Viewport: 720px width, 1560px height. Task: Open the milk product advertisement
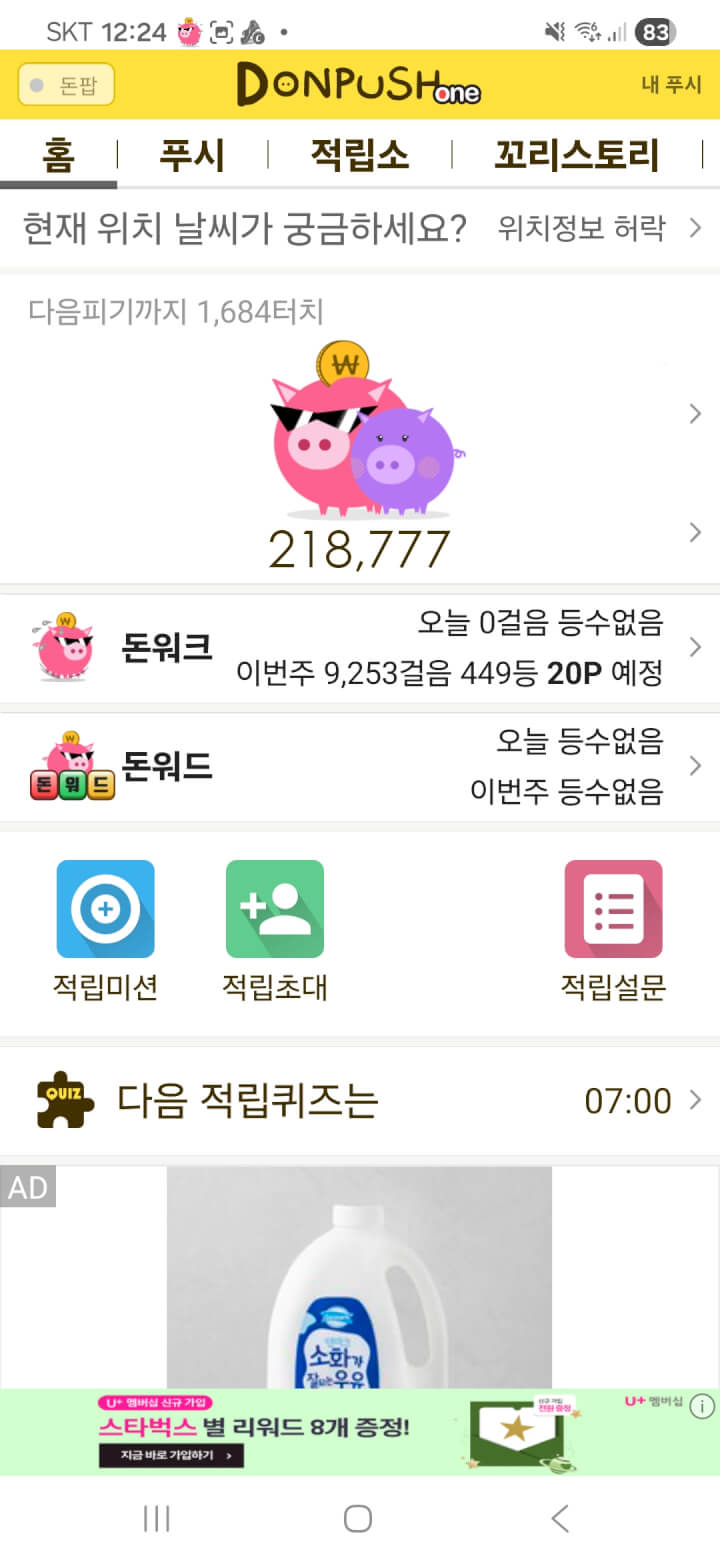[x=359, y=1280]
